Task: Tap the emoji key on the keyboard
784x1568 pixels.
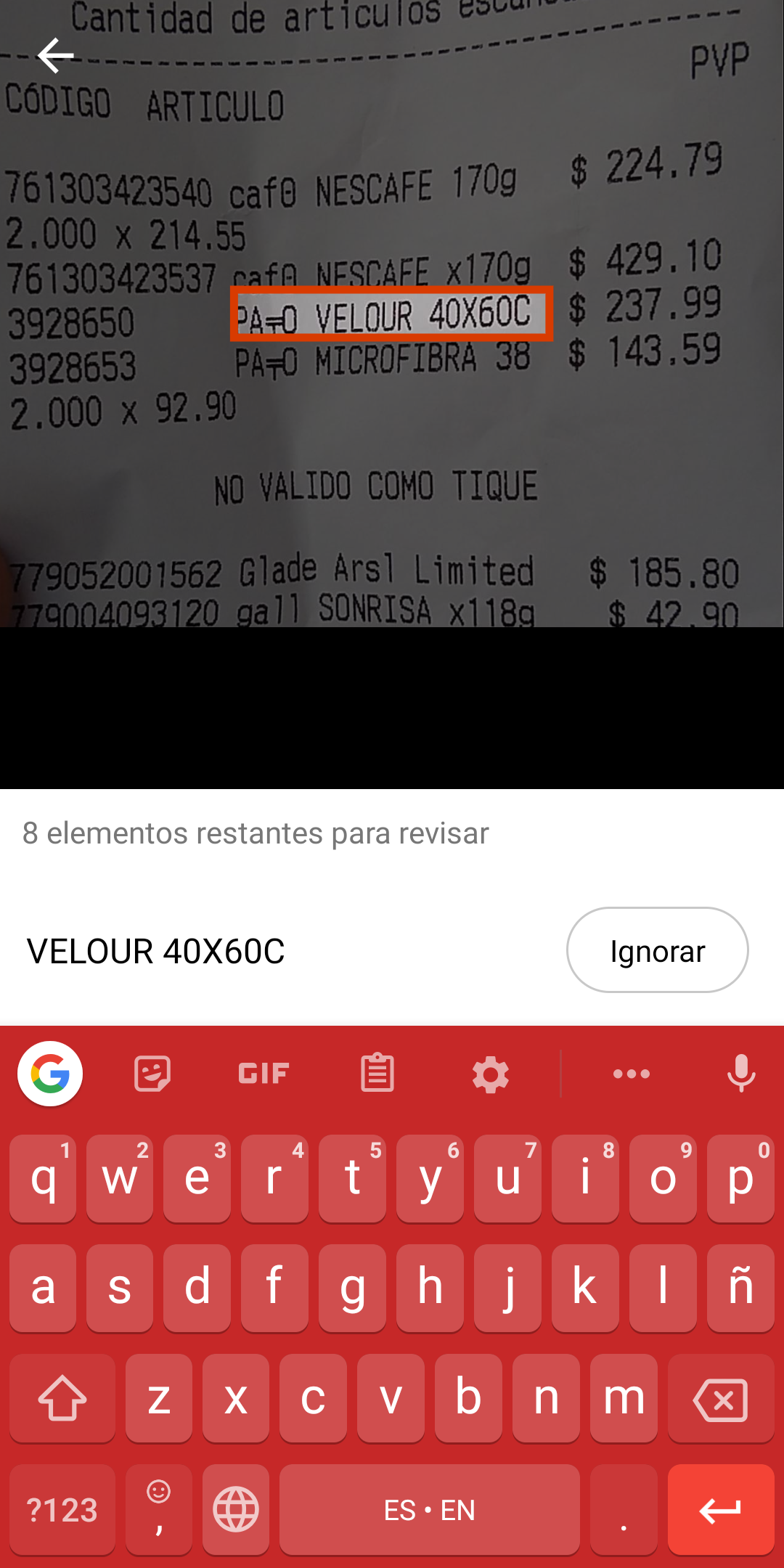Action: tap(158, 1510)
